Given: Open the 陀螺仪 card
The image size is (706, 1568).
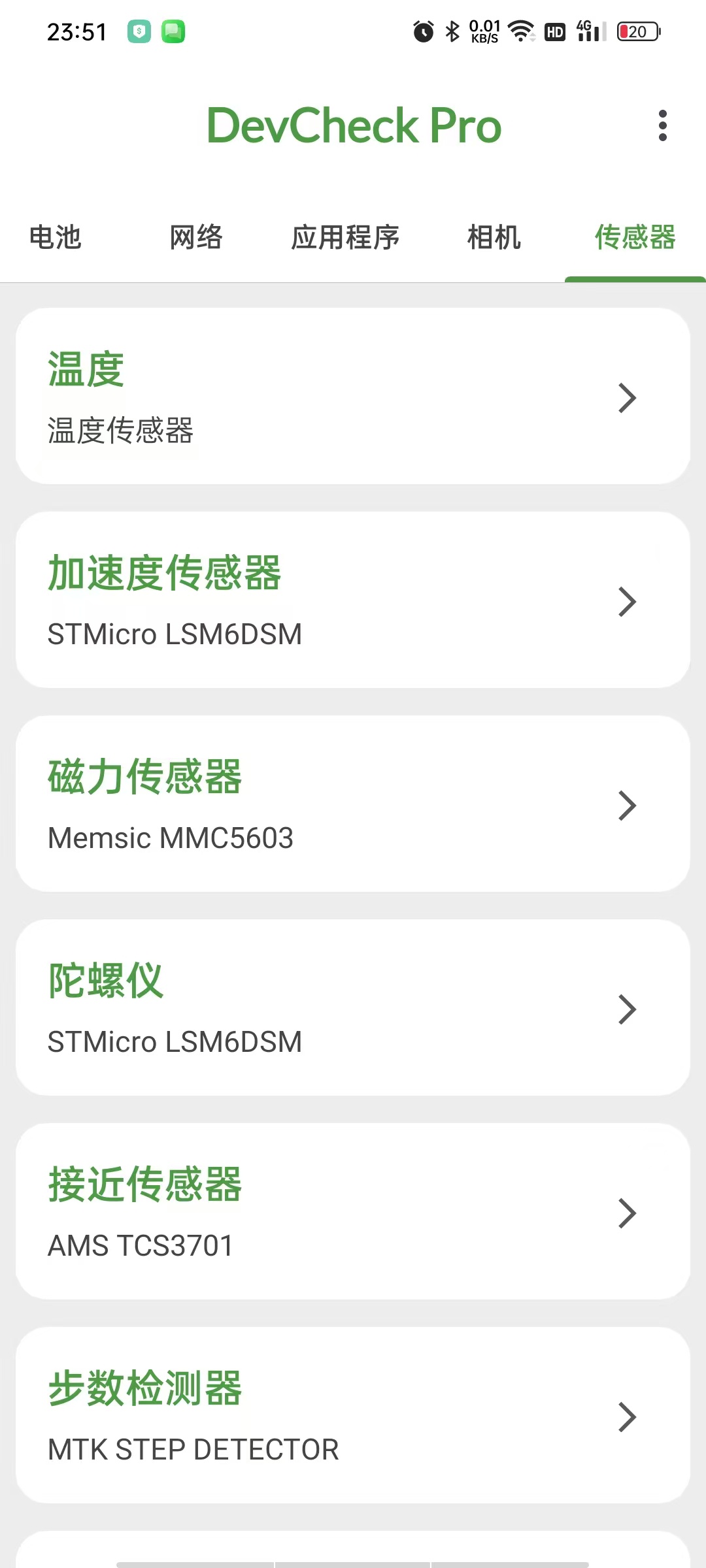Looking at the screenshot, I should pos(353,1008).
